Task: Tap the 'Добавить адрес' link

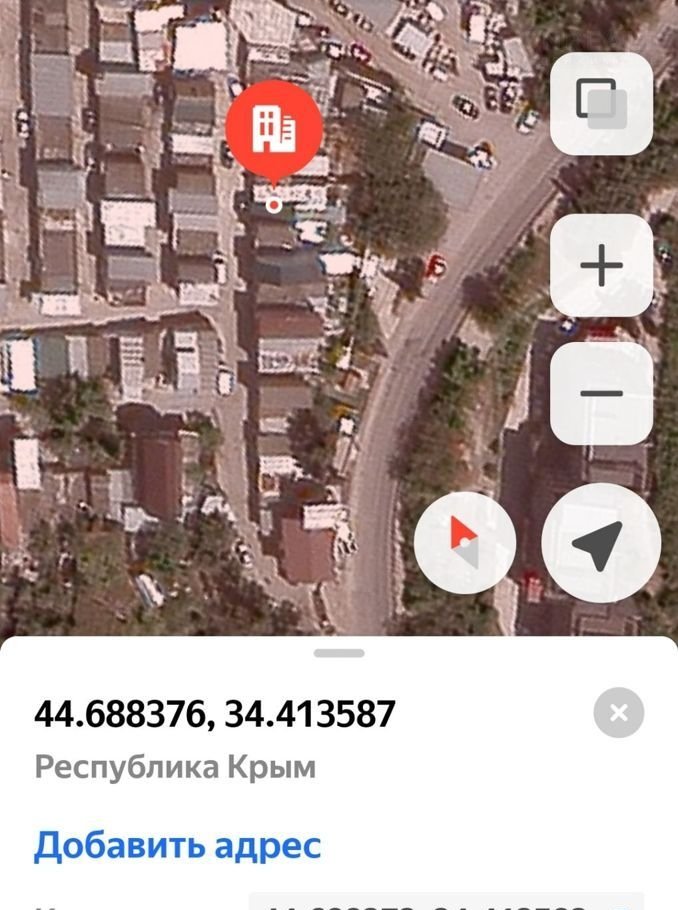Action: tap(177, 845)
